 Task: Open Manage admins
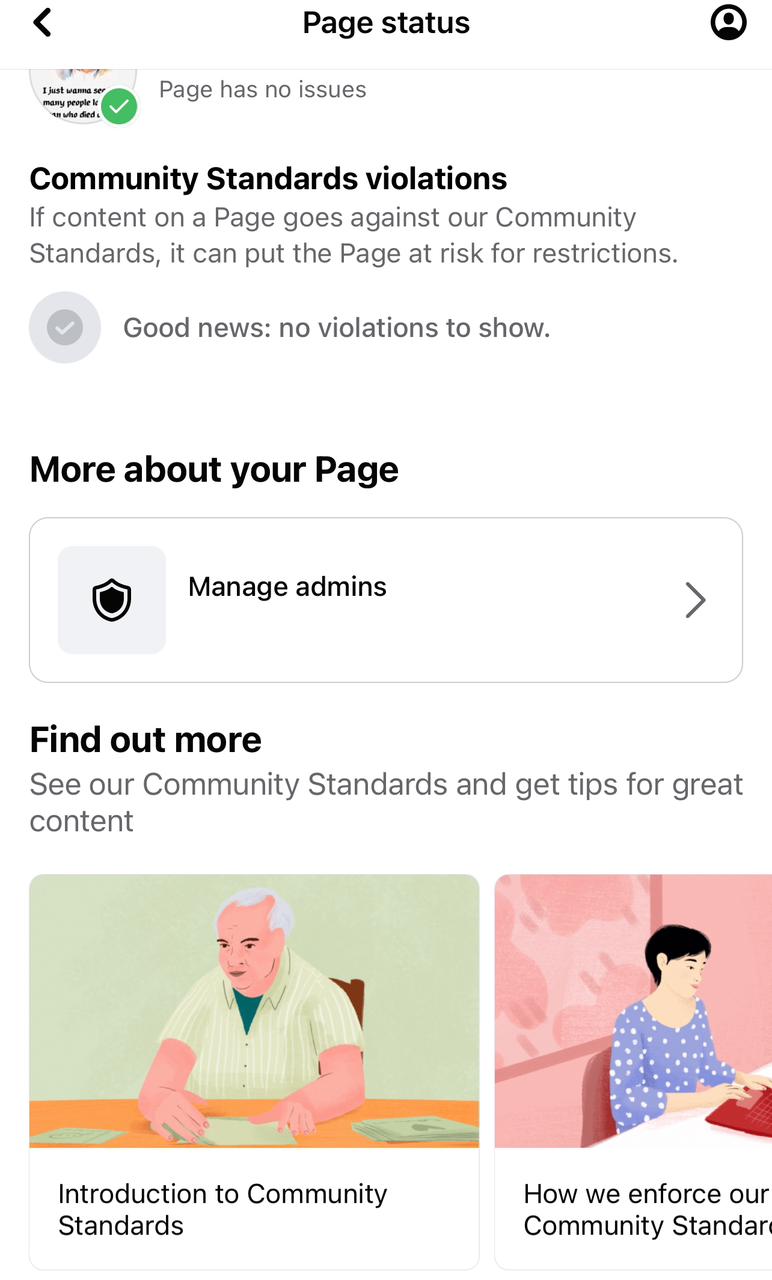tap(386, 600)
